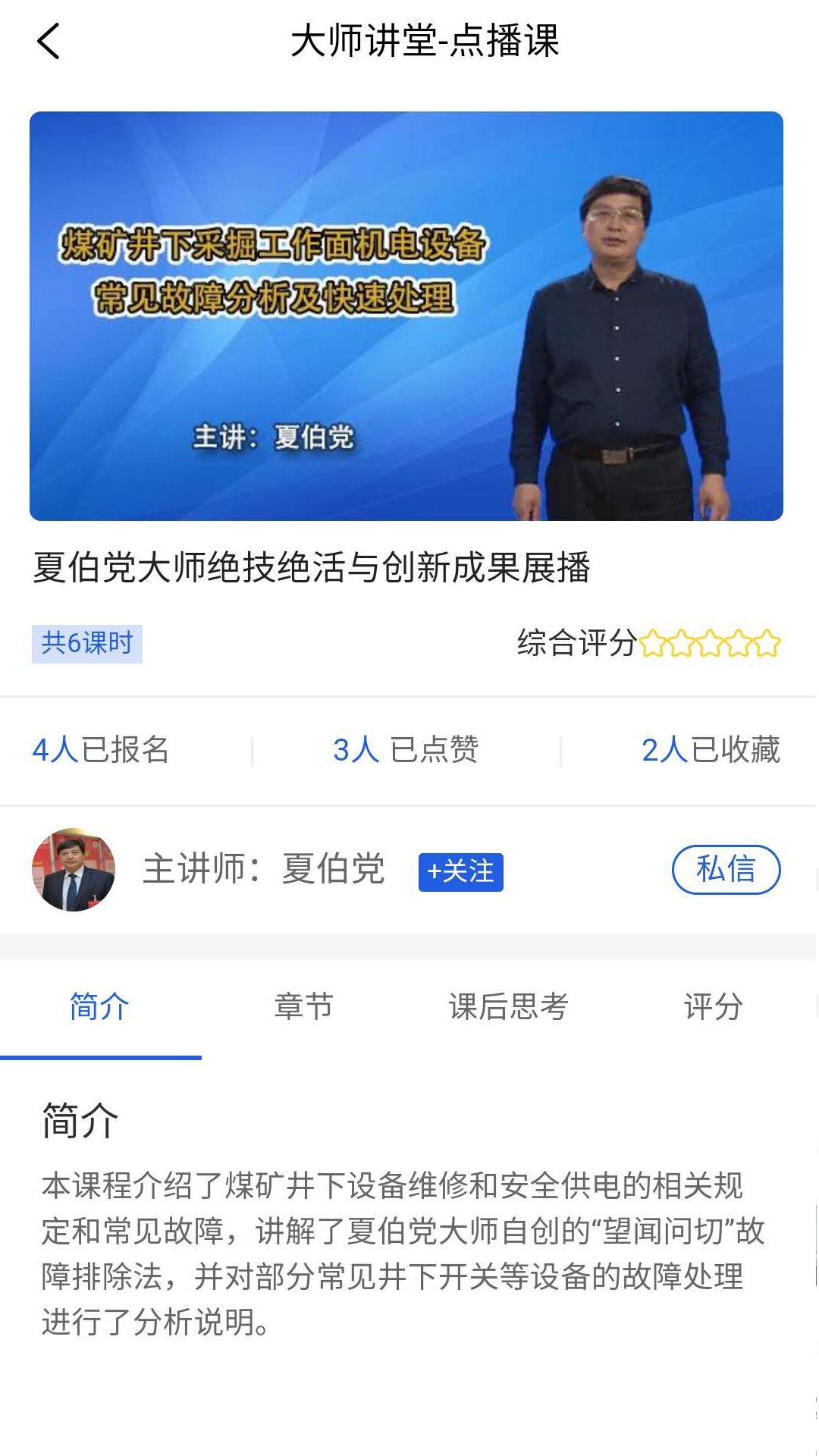The image size is (819, 1456).
Task: Follow lecturer with +关注 button
Action: pyautogui.click(x=460, y=871)
